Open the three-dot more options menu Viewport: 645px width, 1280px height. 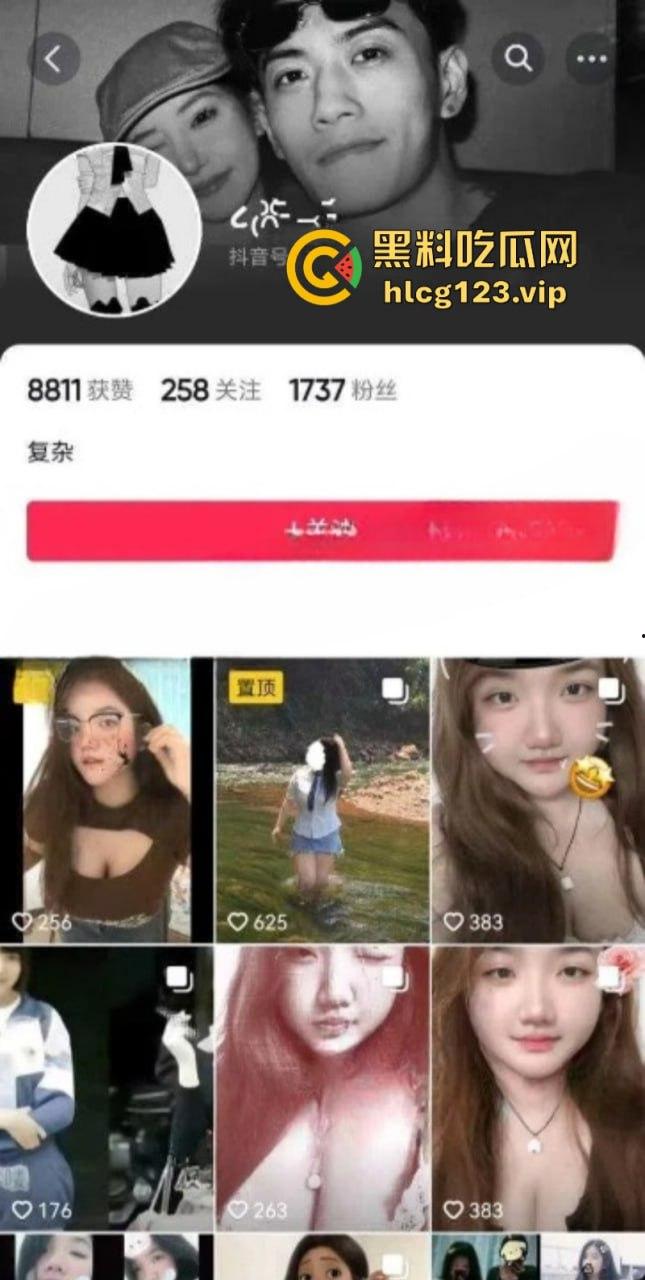point(591,60)
